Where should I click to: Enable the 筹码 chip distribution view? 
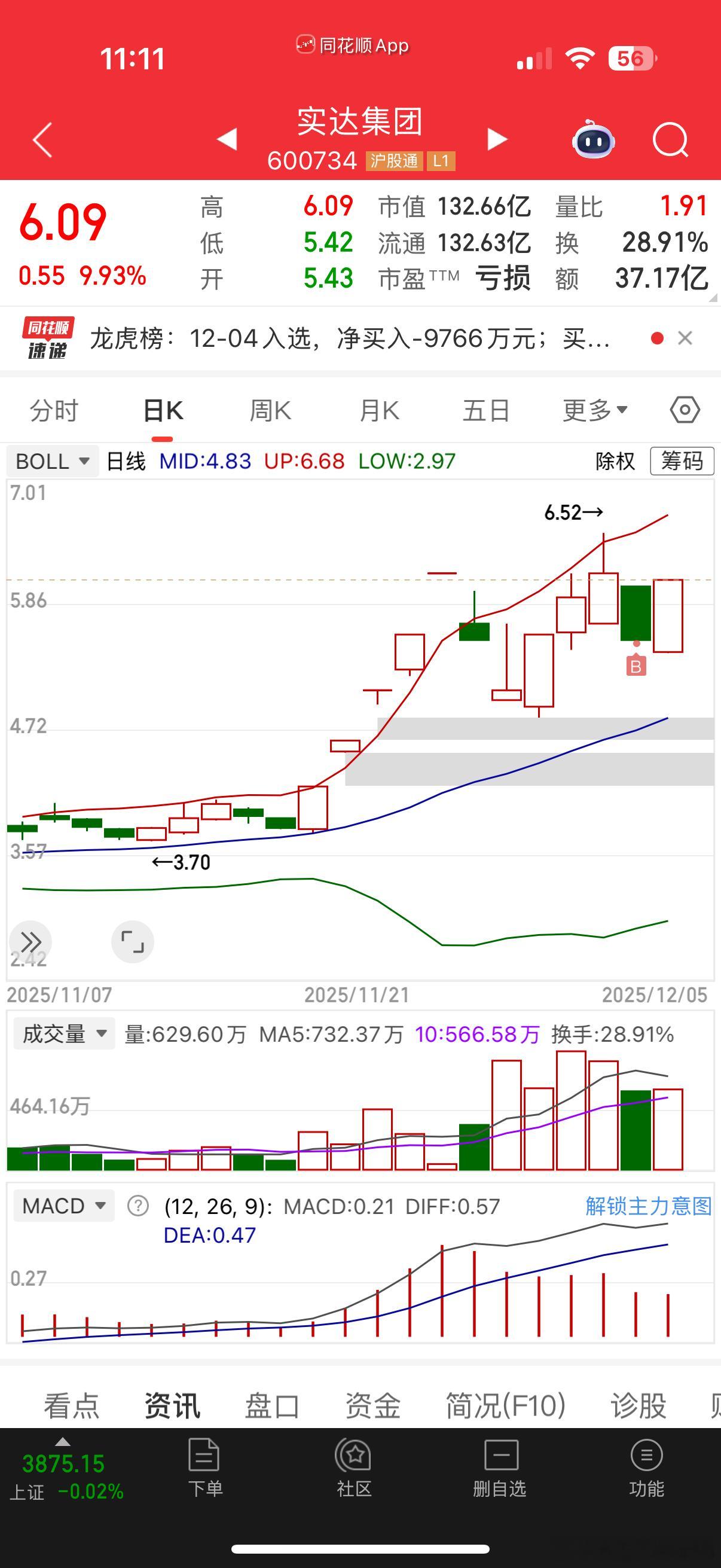pyautogui.click(x=682, y=462)
